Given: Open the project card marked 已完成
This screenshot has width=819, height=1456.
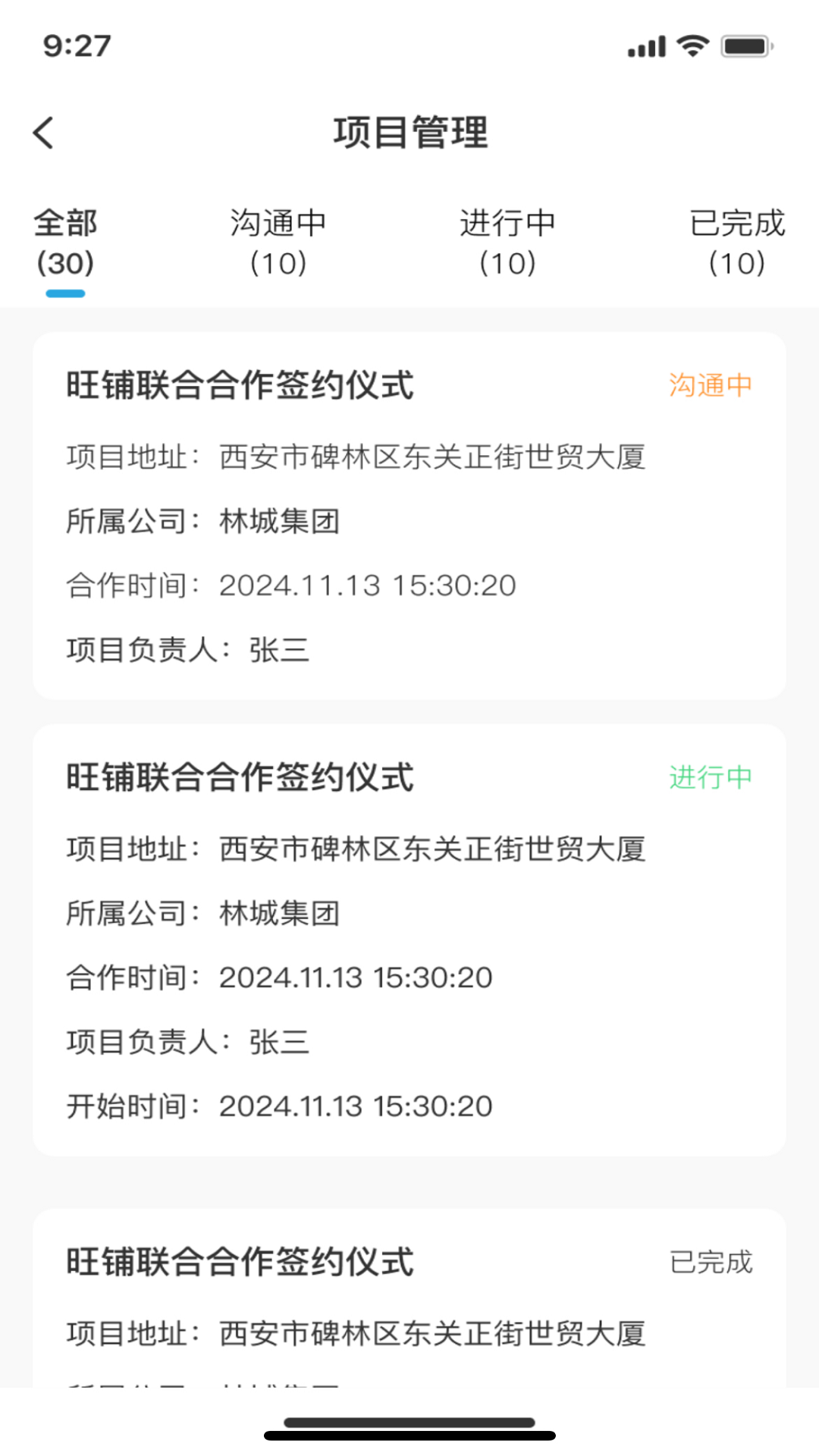Looking at the screenshot, I should (x=409, y=1298).
